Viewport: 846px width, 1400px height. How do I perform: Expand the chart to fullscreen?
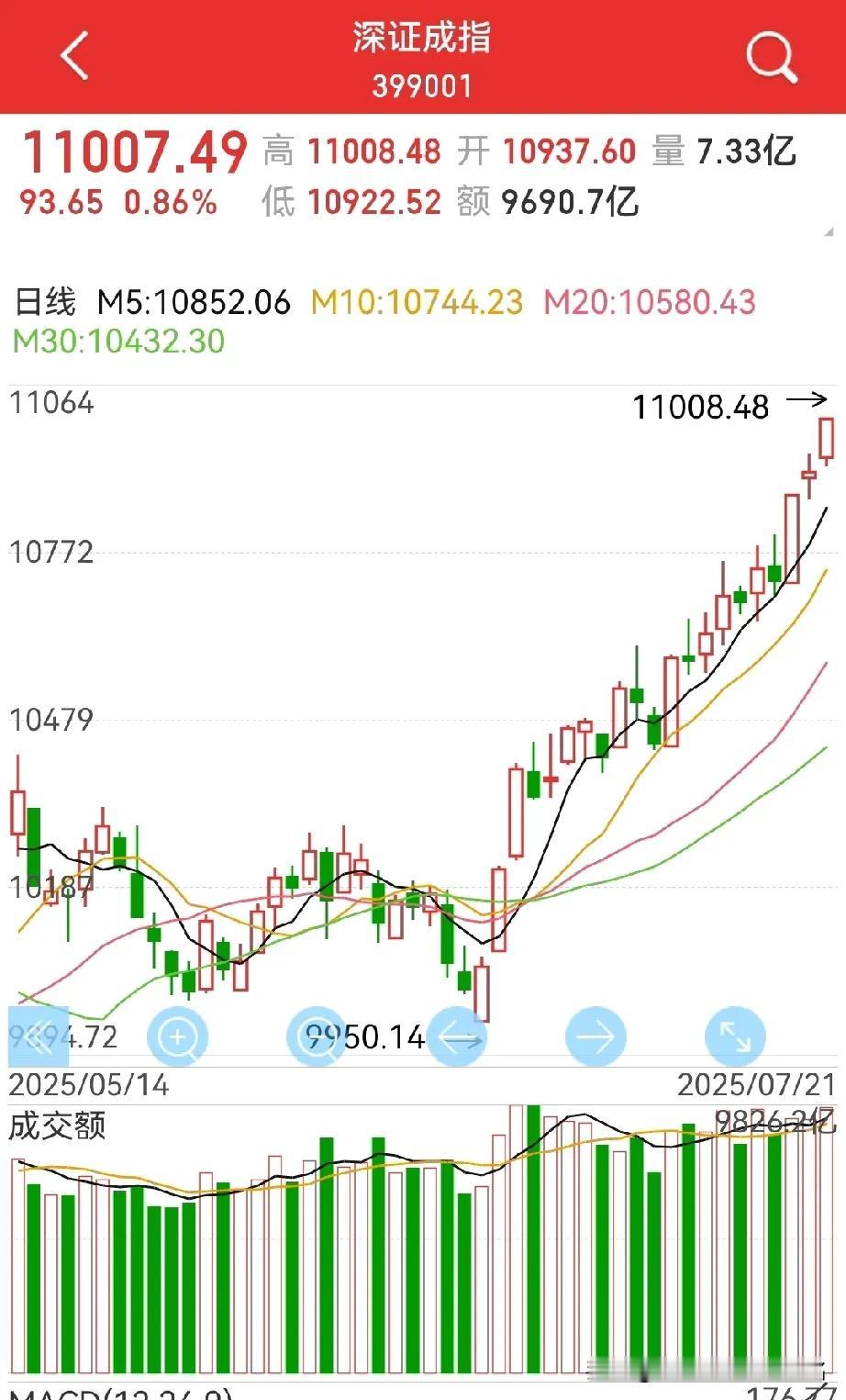click(x=735, y=1037)
